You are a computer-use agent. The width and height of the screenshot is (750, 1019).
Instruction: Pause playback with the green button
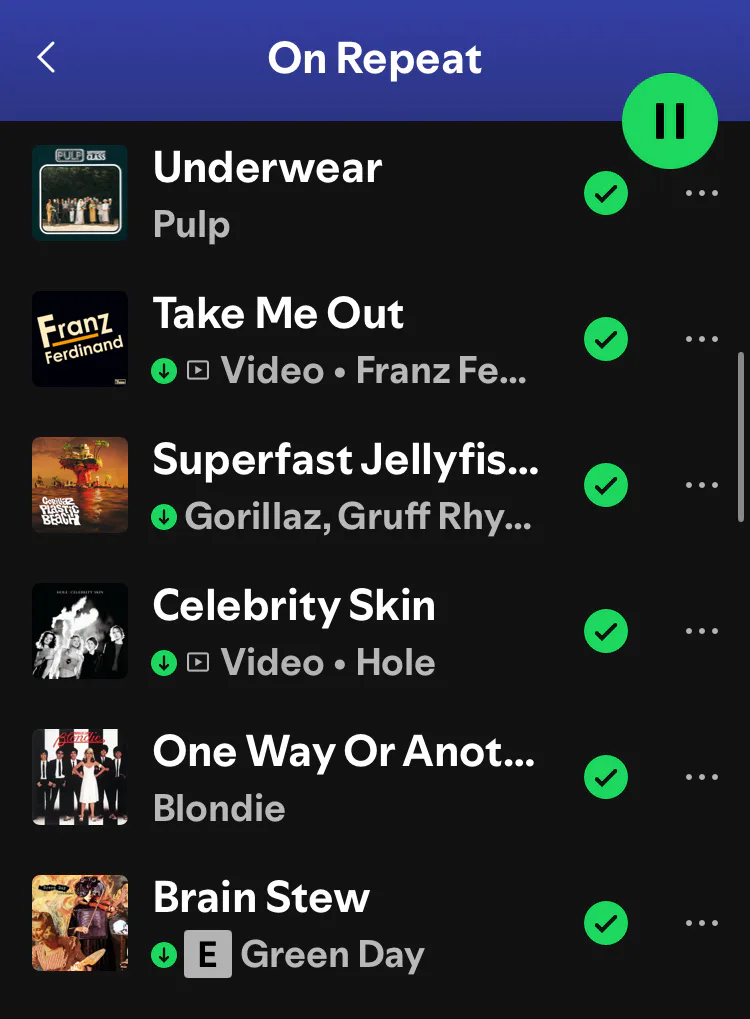(x=669, y=121)
